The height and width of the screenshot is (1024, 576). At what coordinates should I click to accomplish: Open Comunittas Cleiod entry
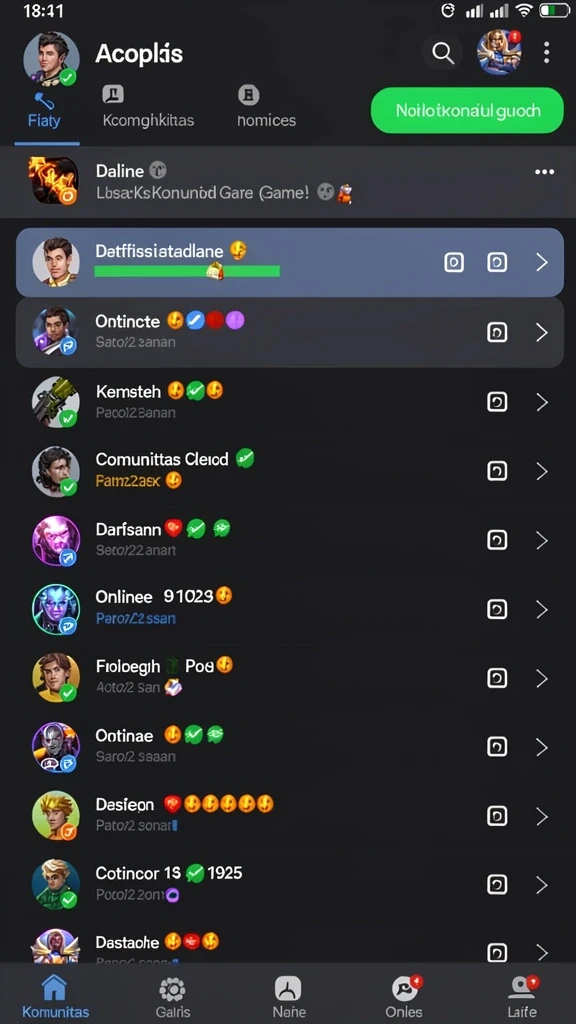pyautogui.click(x=289, y=471)
